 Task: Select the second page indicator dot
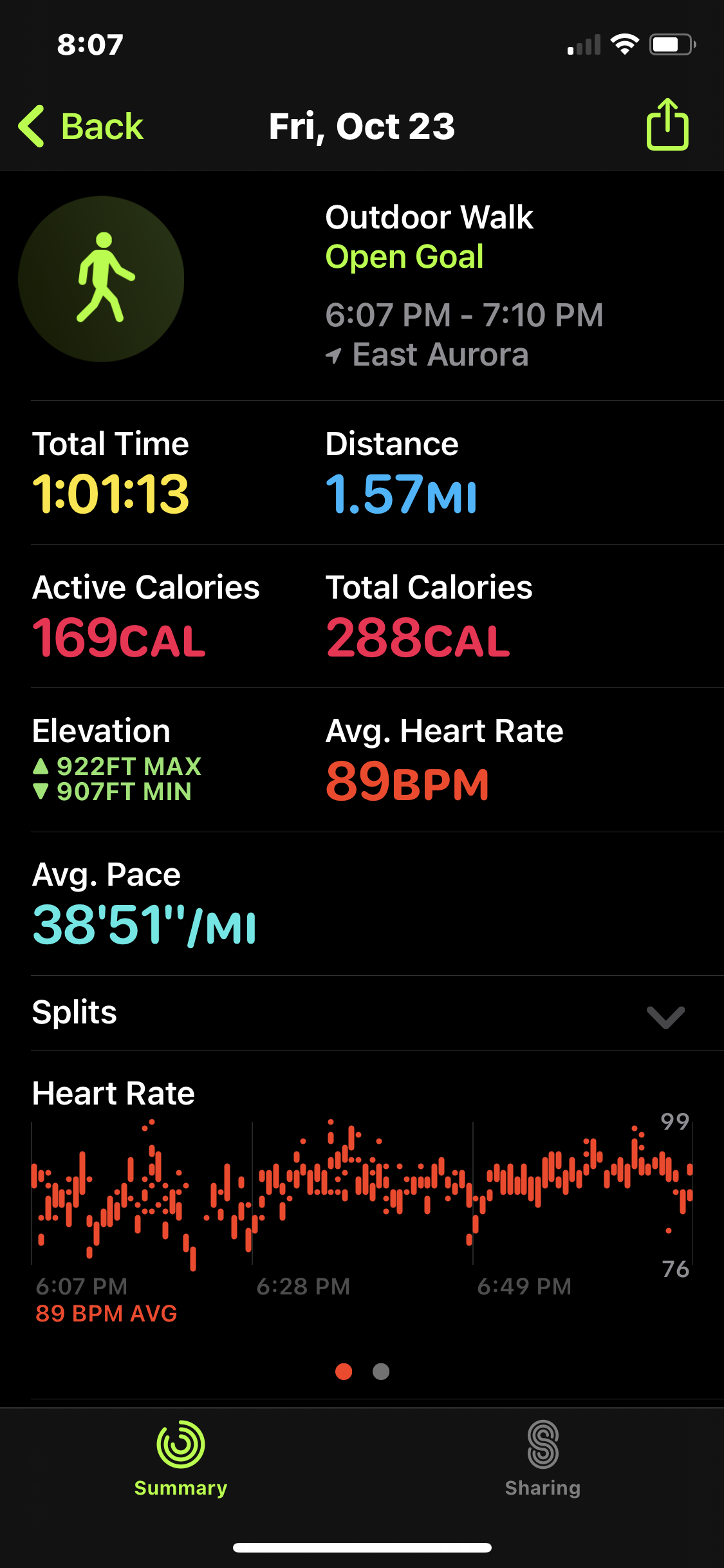[381, 1372]
